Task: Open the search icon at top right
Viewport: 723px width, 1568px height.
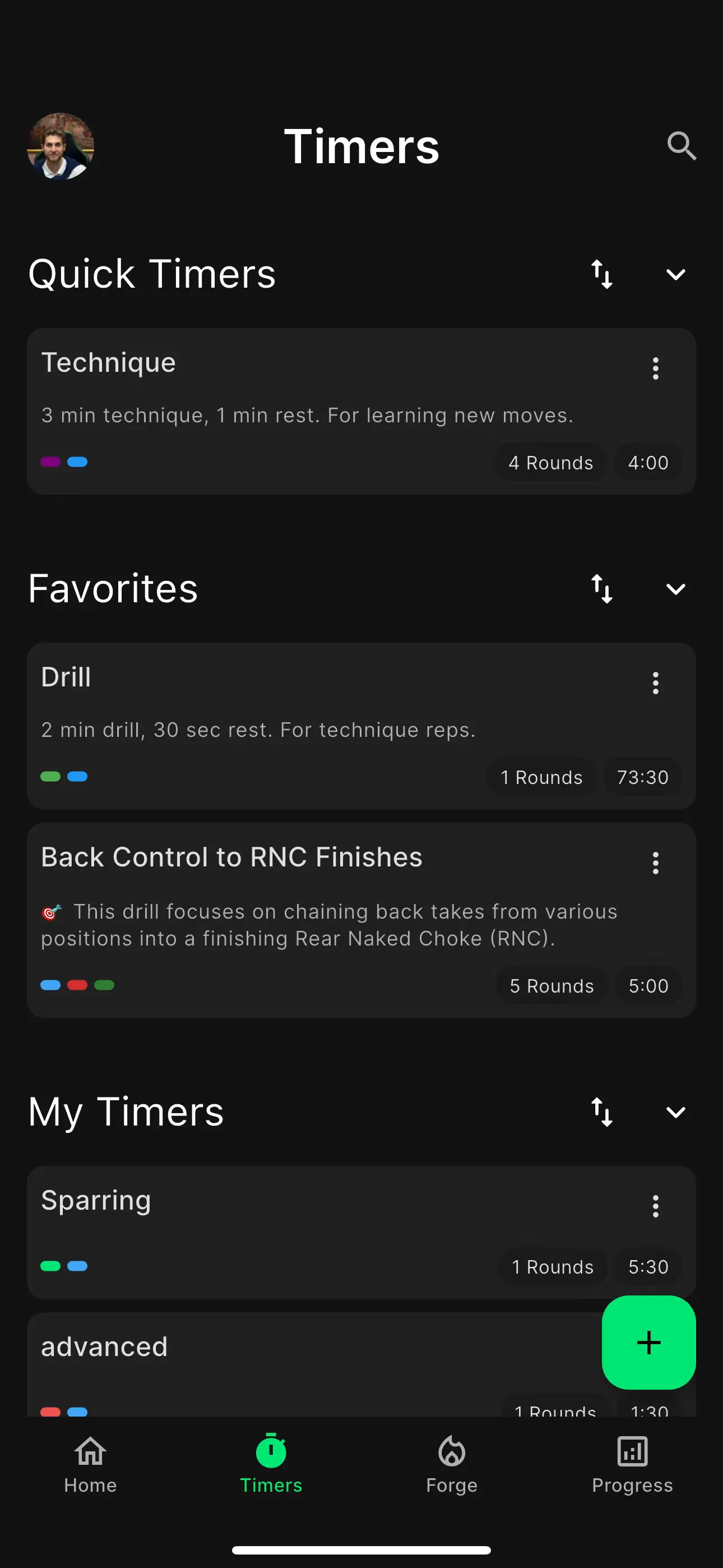Action: pos(682,146)
